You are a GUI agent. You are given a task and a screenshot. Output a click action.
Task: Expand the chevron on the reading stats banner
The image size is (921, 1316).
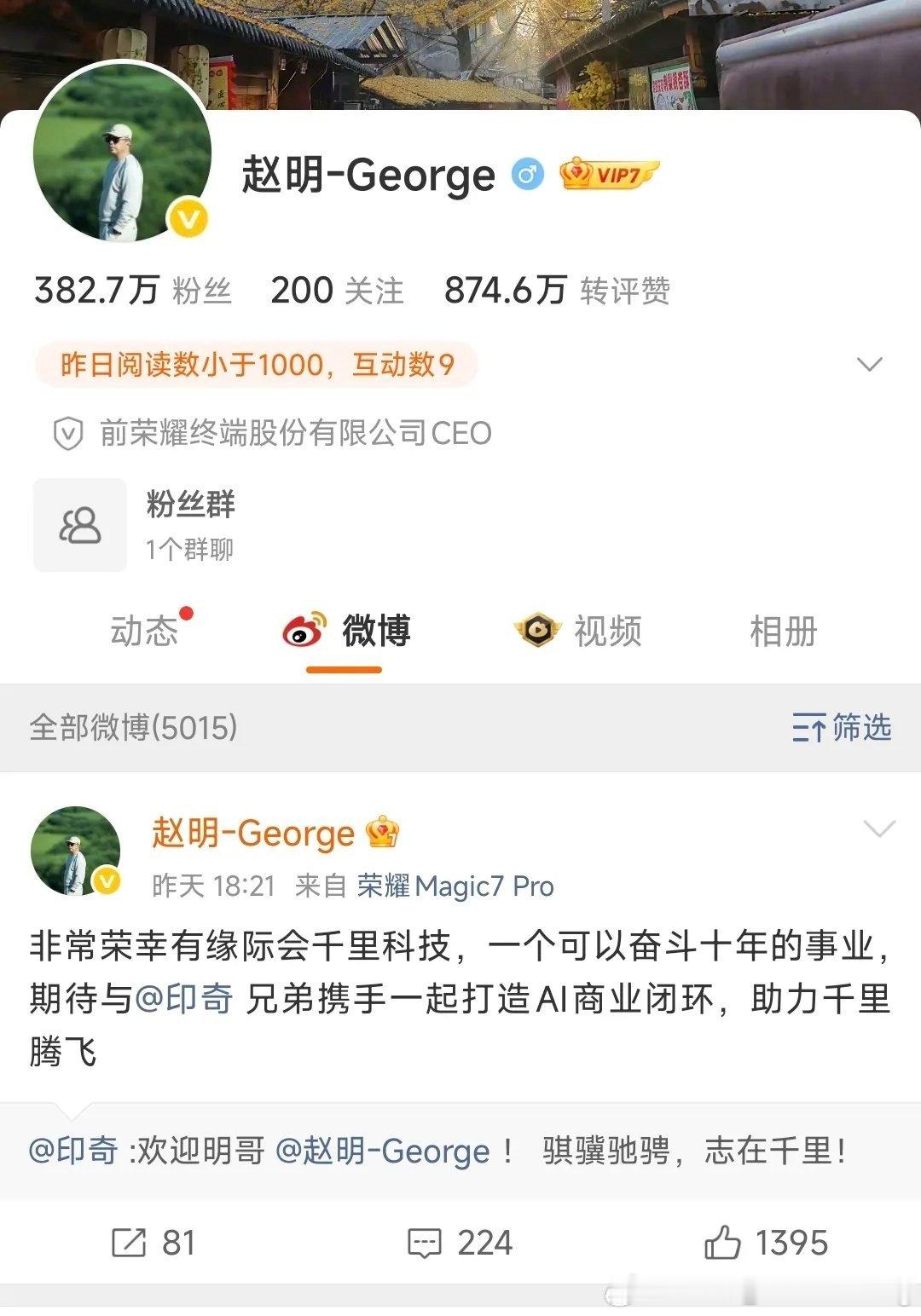[x=869, y=363]
